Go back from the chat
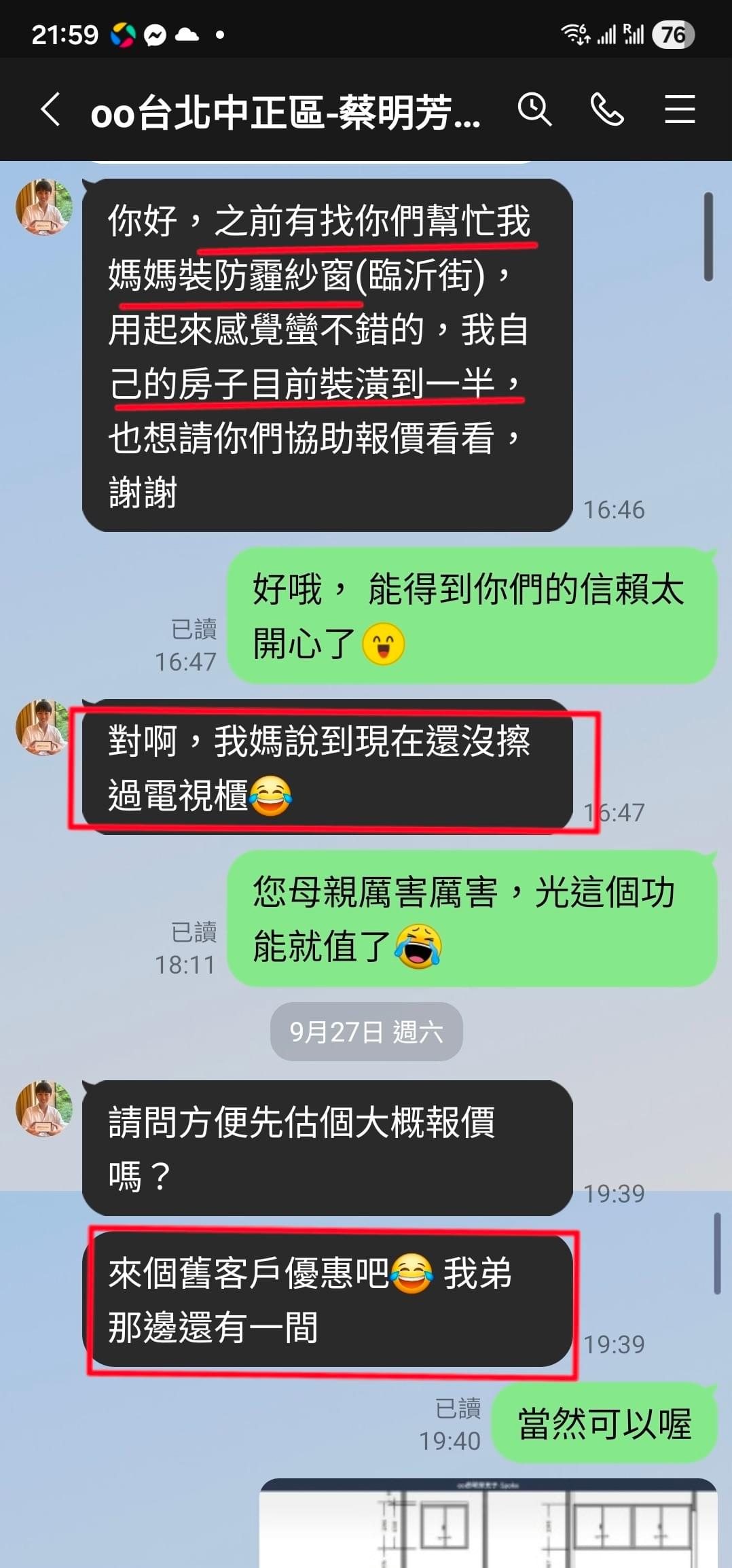The height and width of the screenshot is (1568, 732). (51, 109)
